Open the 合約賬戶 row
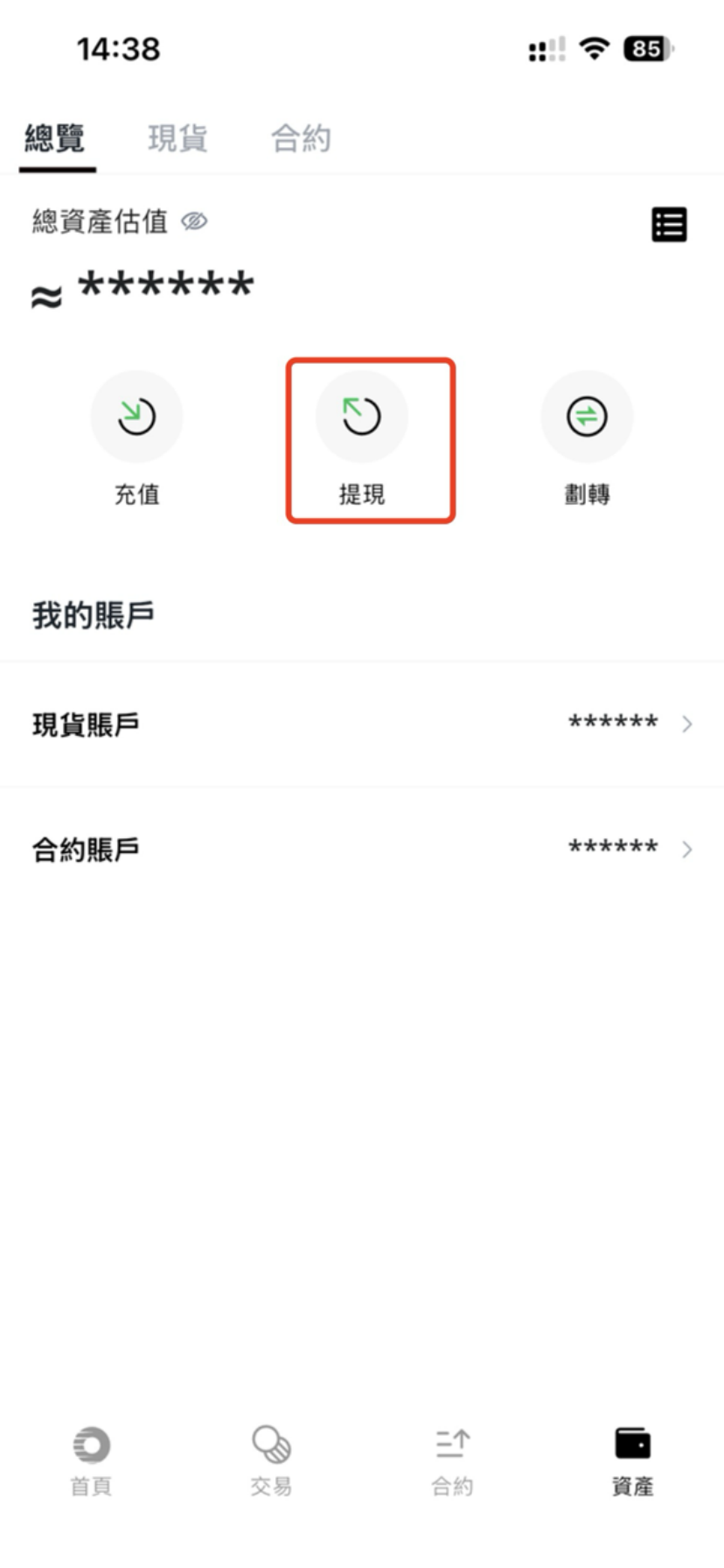Screen dimensions: 724x1568 coord(362,849)
